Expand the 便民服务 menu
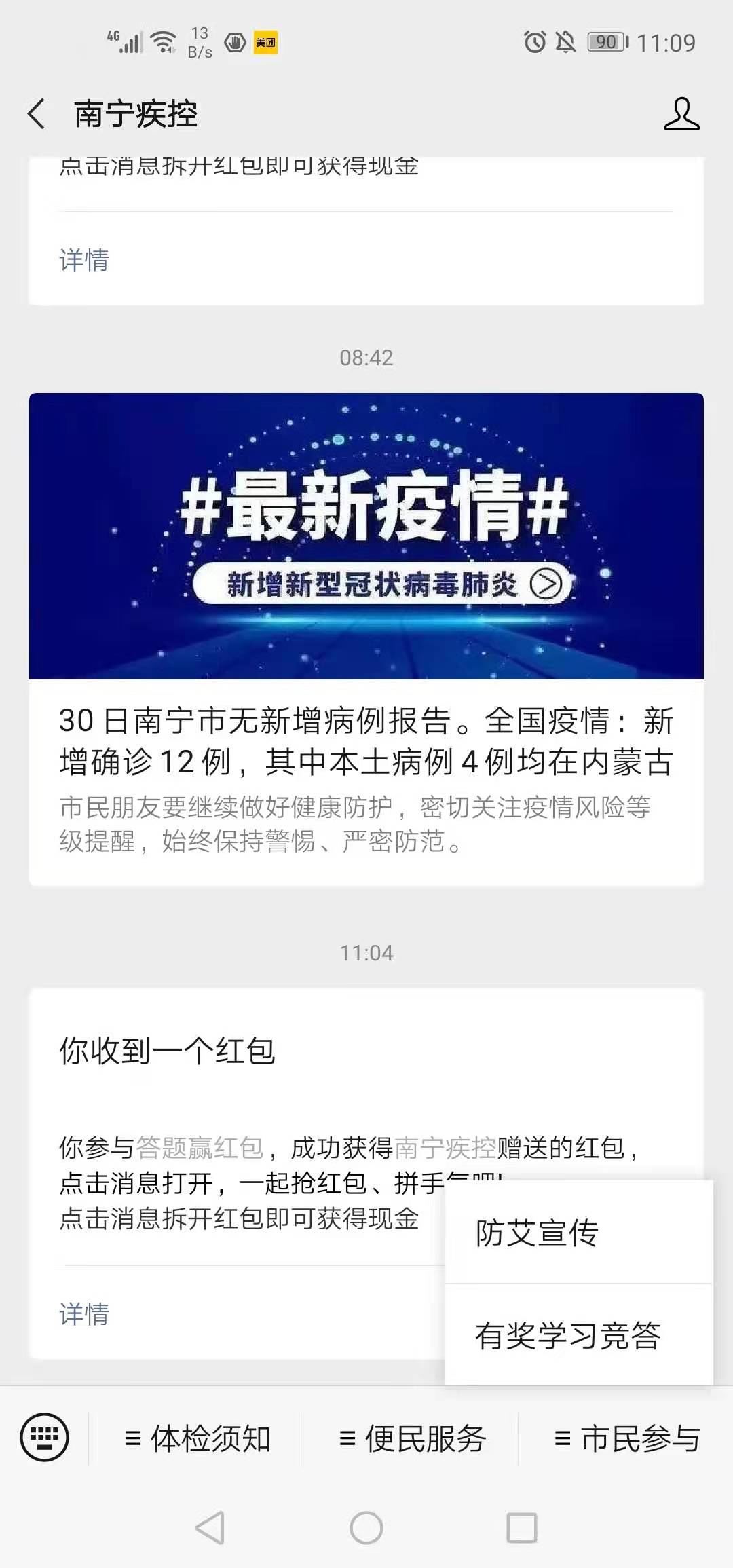Image resolution: width=733 pixels, height=1568 pixels. click(412, 1438)
